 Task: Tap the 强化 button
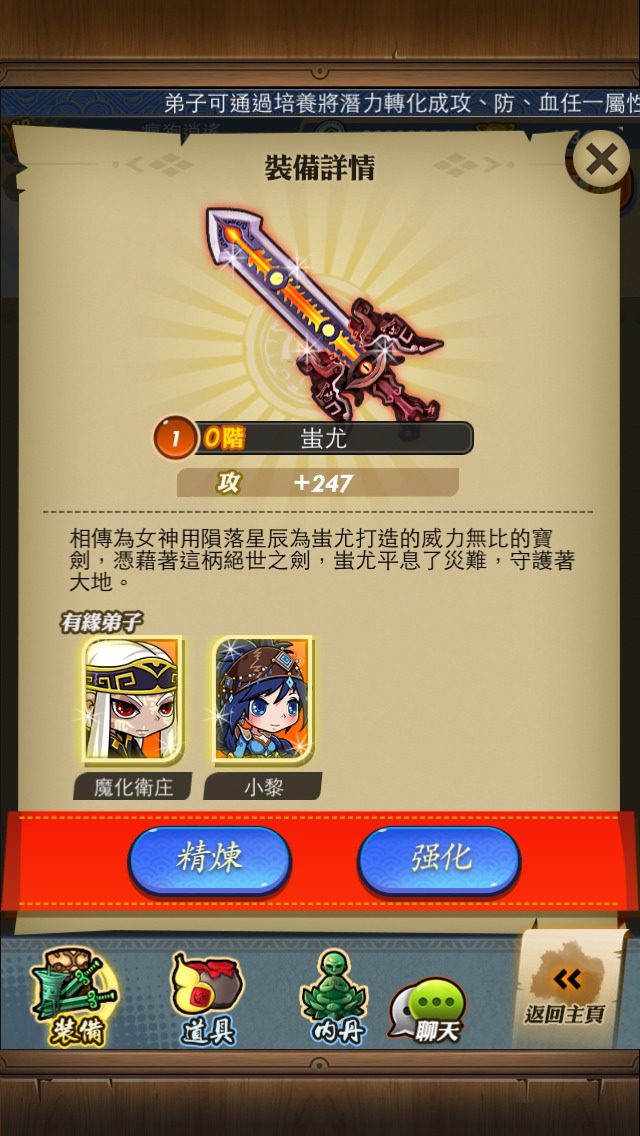pyautogui.click(x=439, y=859)
